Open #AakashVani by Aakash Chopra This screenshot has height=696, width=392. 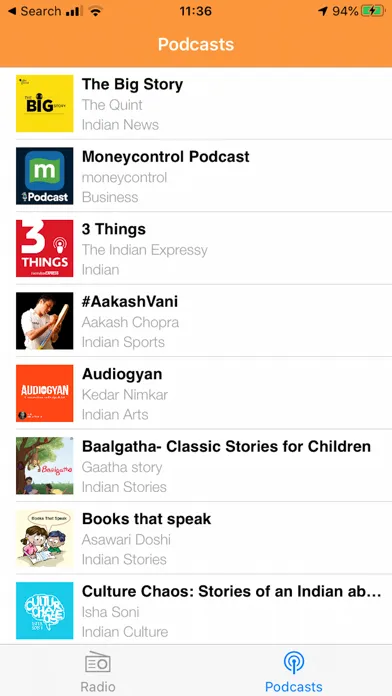[x=196, y=320]
